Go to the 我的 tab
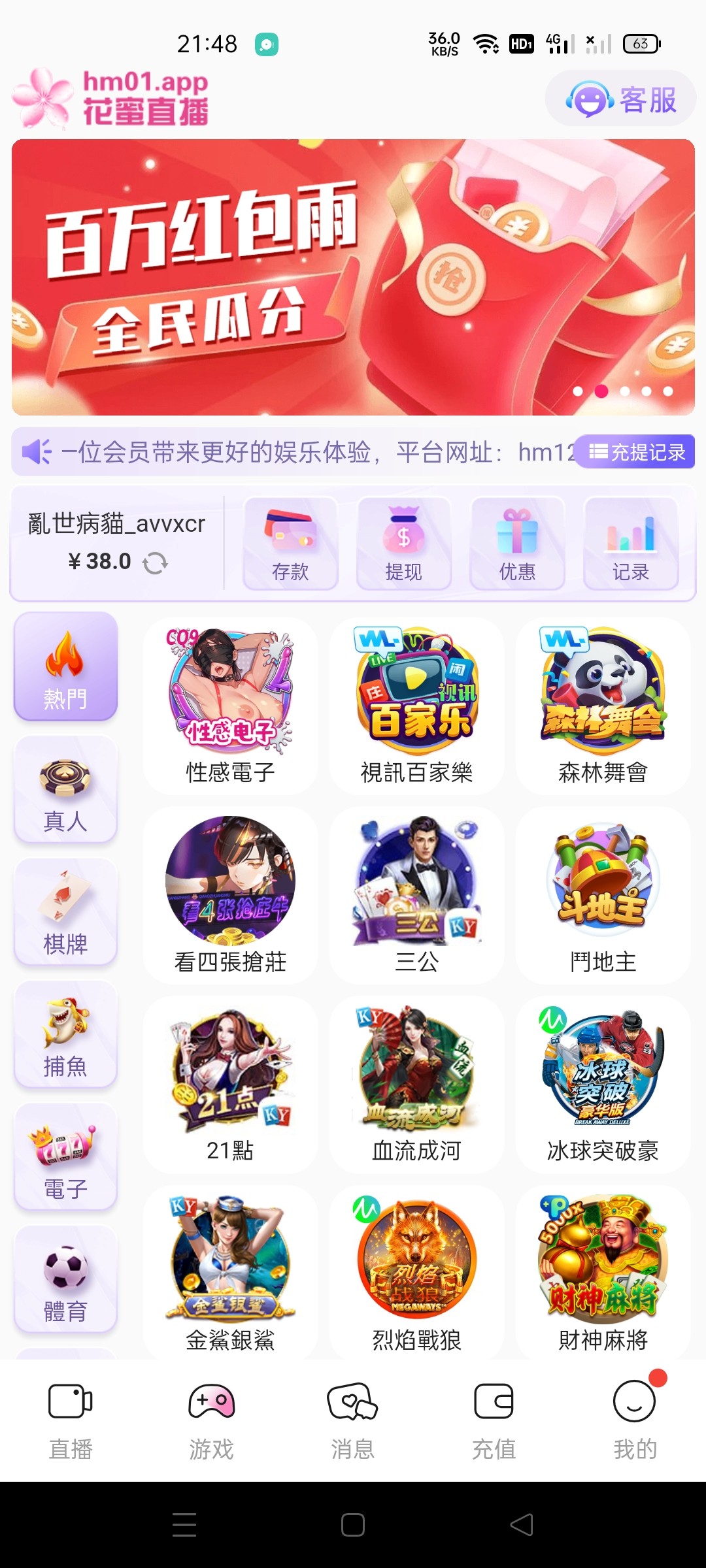The width and height of the screenshot is (706, 1568). pyautogui.click(x=634, y=1419)
